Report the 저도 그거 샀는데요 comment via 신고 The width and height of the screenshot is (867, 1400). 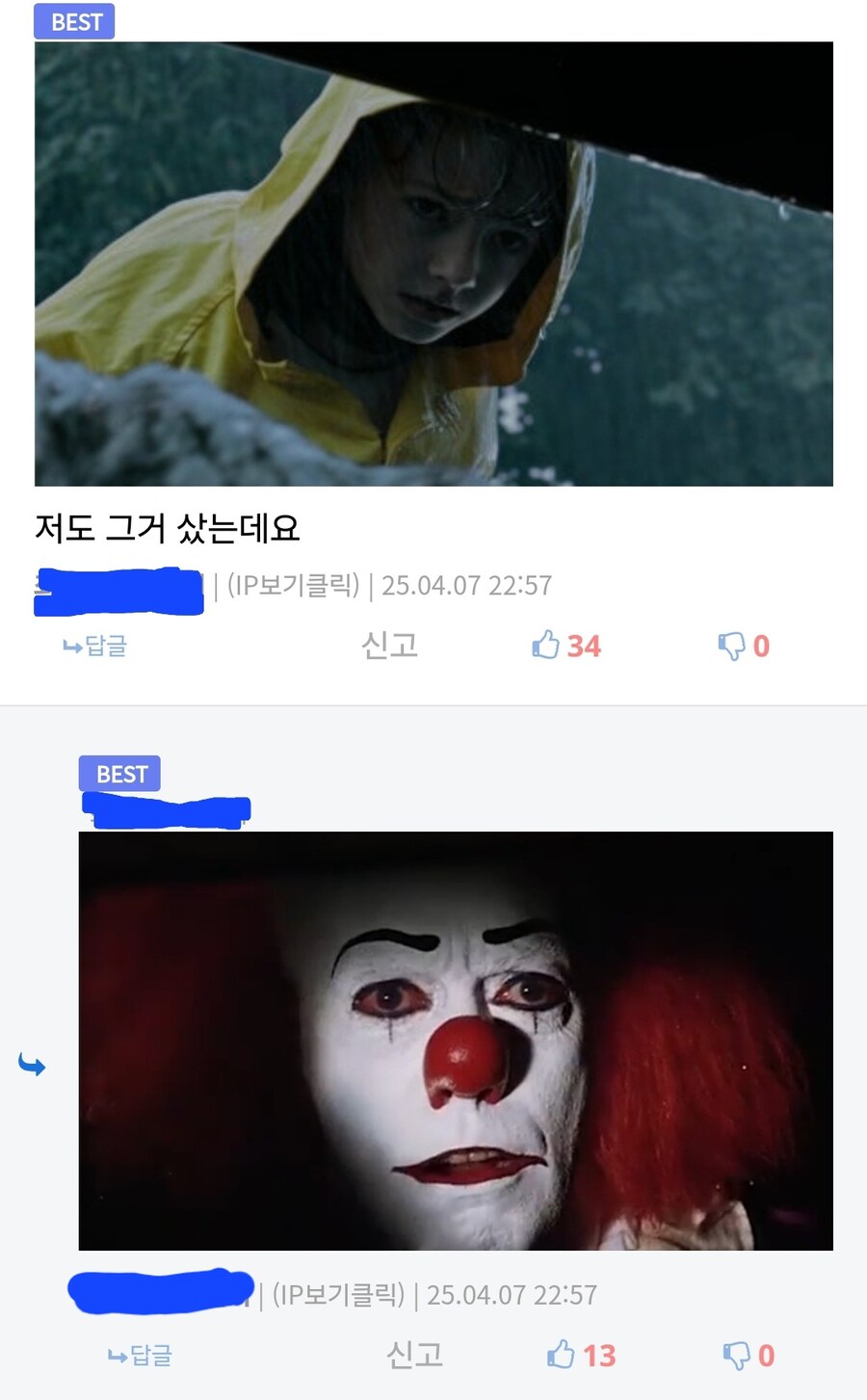pyautogui.click(x=389, y=646)
